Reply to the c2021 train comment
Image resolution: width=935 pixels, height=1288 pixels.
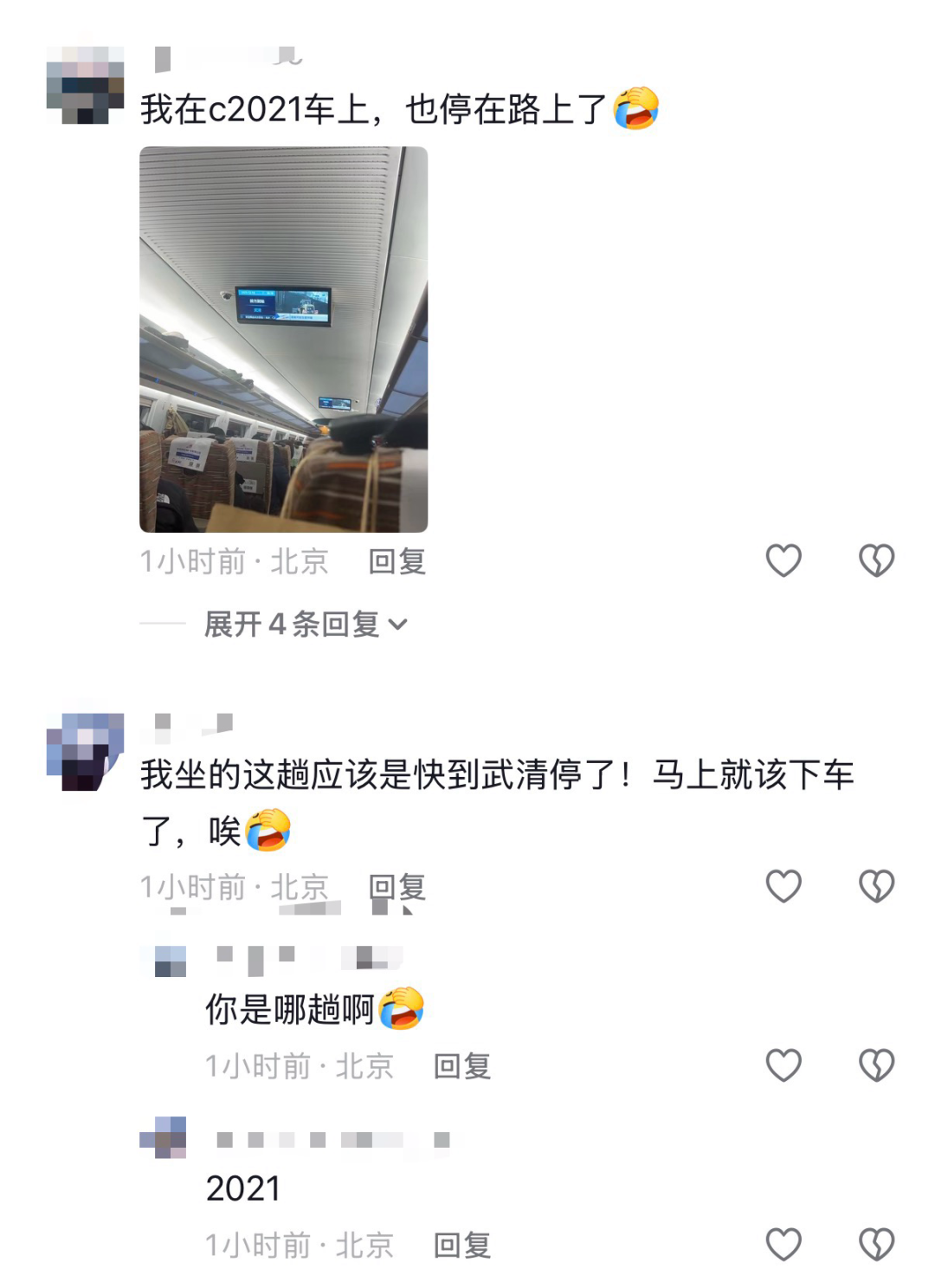click(397, 561)
